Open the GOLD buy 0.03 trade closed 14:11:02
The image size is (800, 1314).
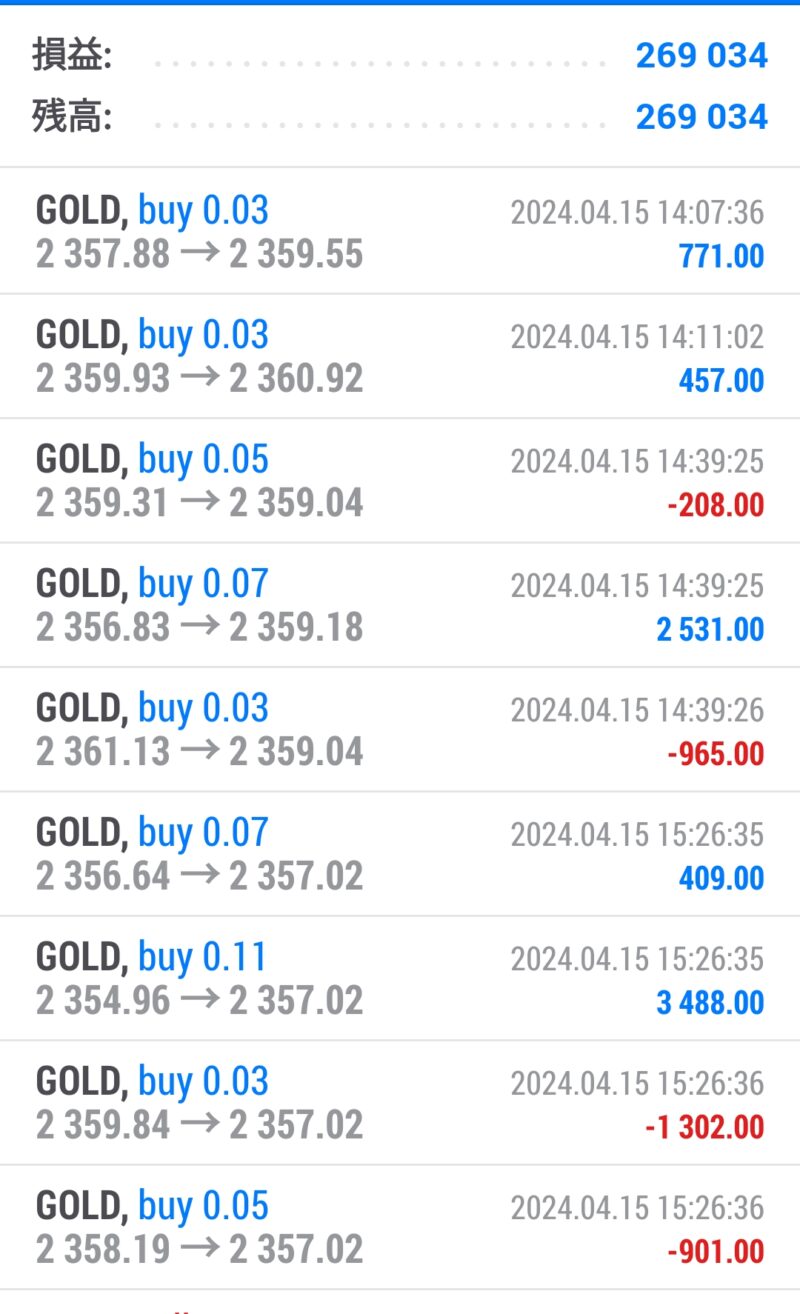tap(400, 356)
